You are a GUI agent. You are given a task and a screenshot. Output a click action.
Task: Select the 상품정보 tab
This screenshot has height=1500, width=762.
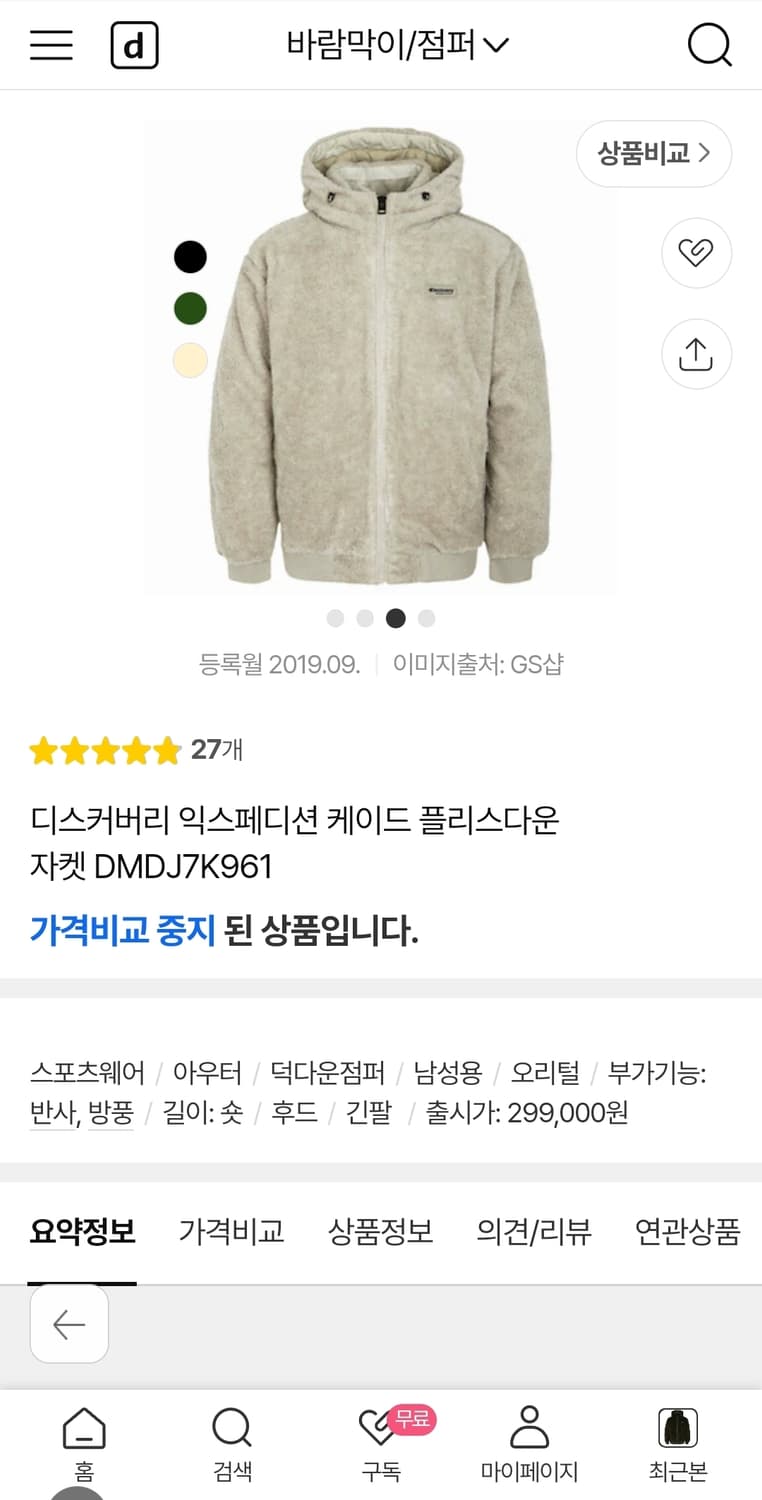380,1233
